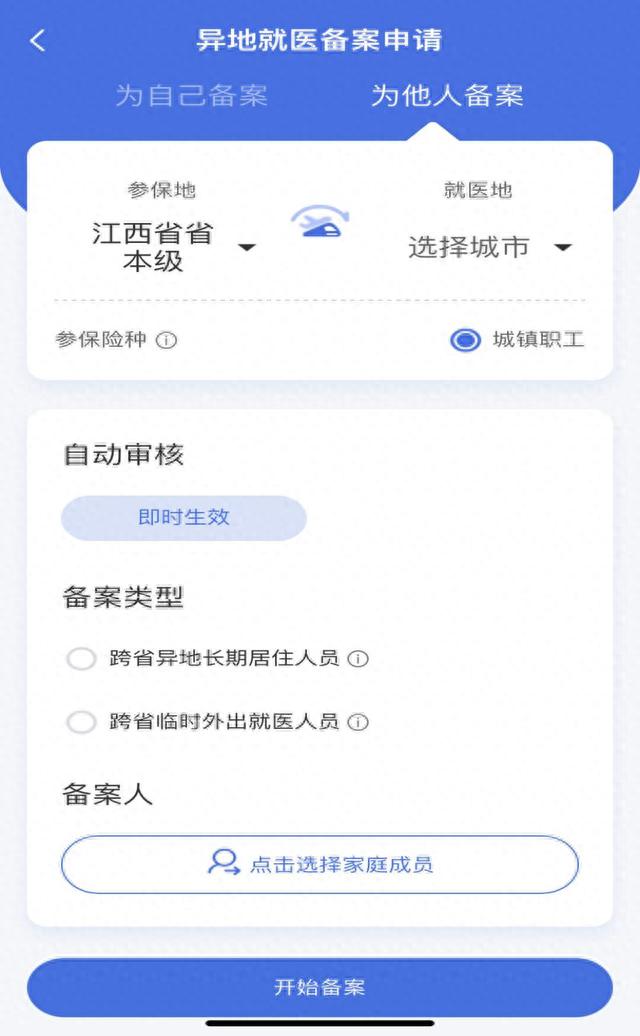640x1036 pixels.
Task: Switch to the 为自己备案 tab
Action: pos(191,96)
